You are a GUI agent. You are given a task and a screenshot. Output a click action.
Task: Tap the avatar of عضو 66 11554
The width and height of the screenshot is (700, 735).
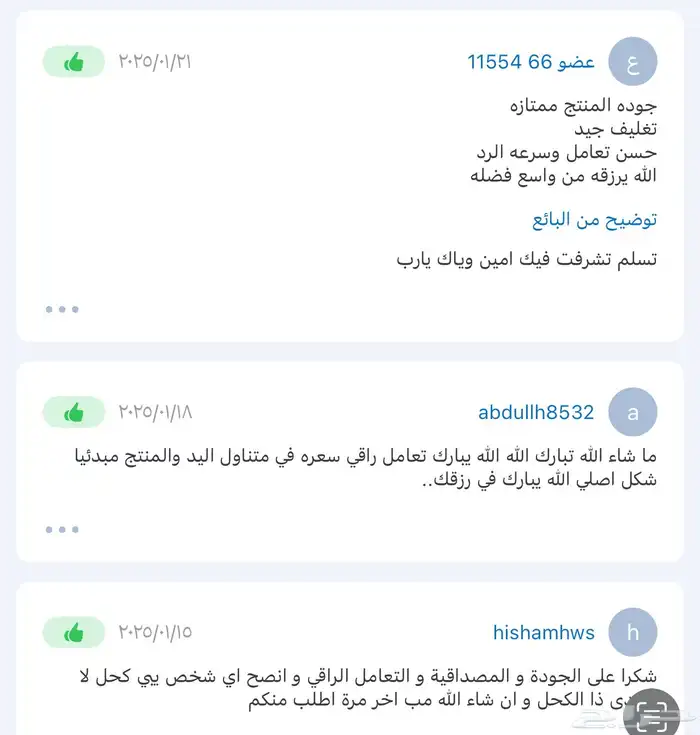[x=633, y=62]
